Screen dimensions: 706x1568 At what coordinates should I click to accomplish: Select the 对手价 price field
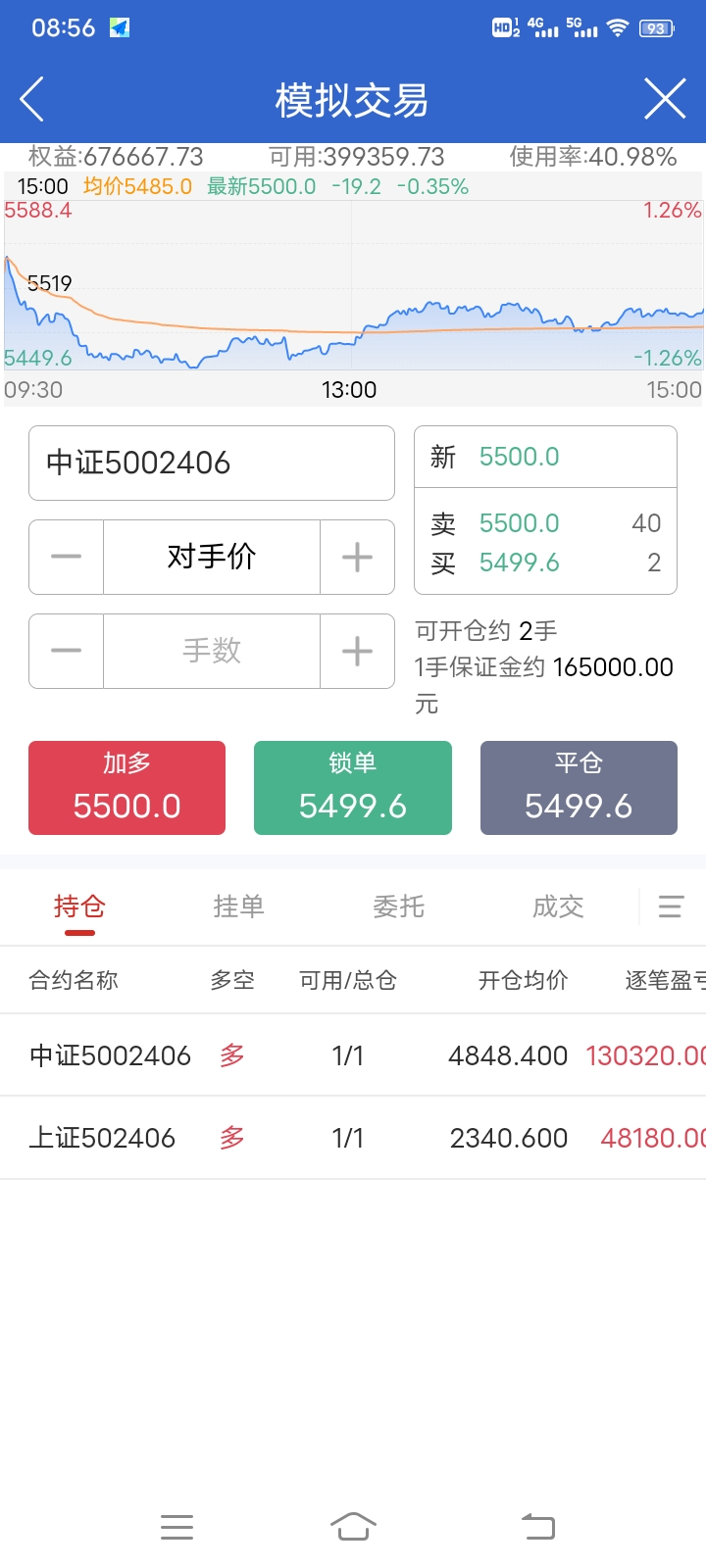pos(212,557)
